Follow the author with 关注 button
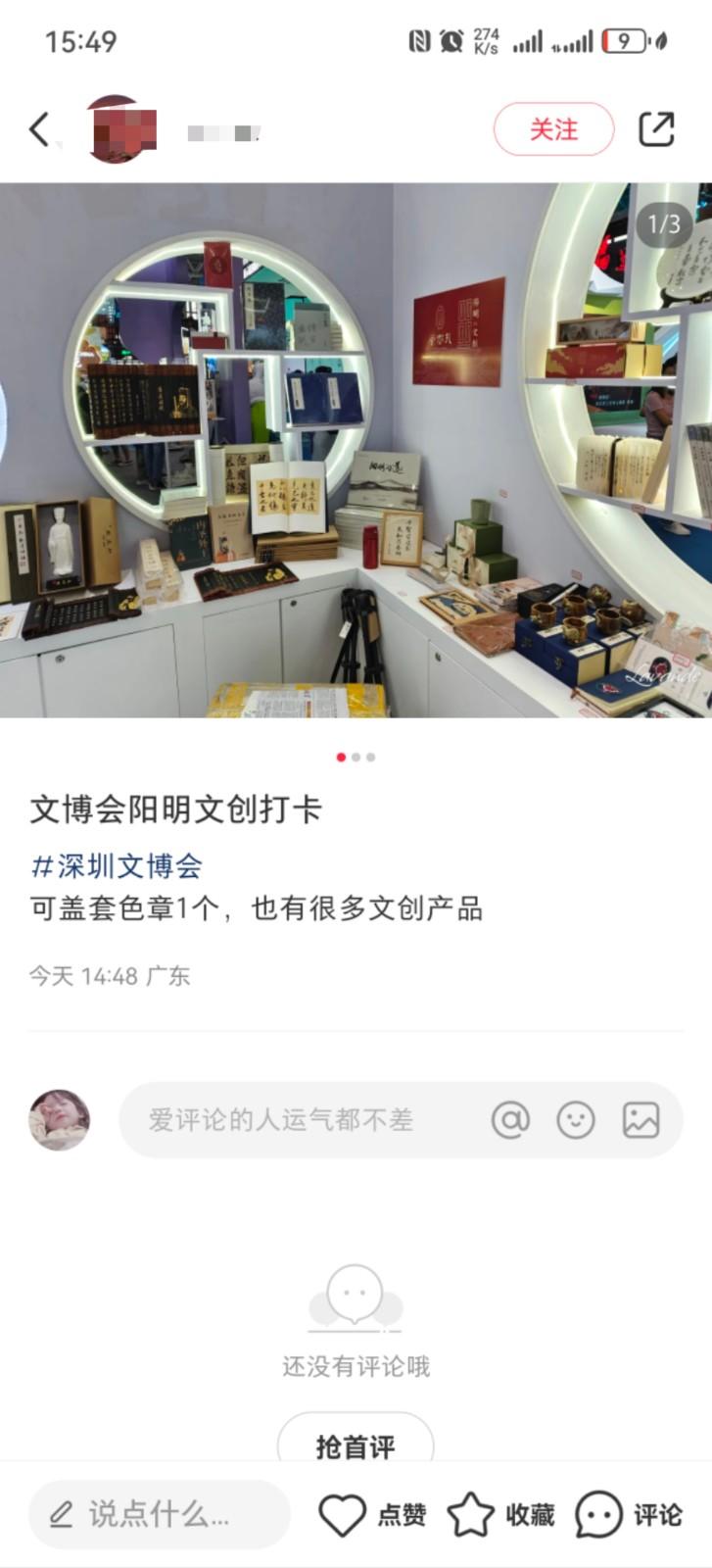 553,129
